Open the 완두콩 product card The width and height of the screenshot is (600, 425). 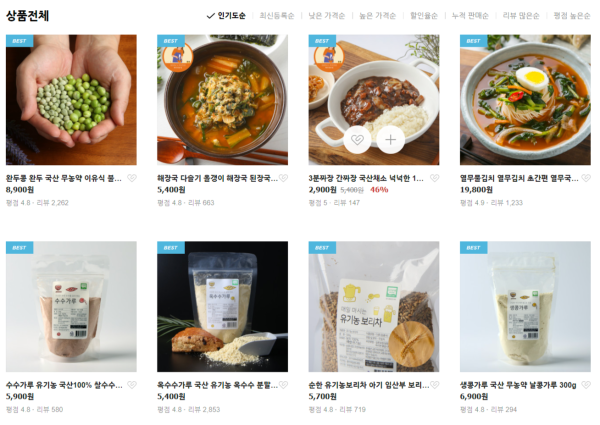coord(71,100)
